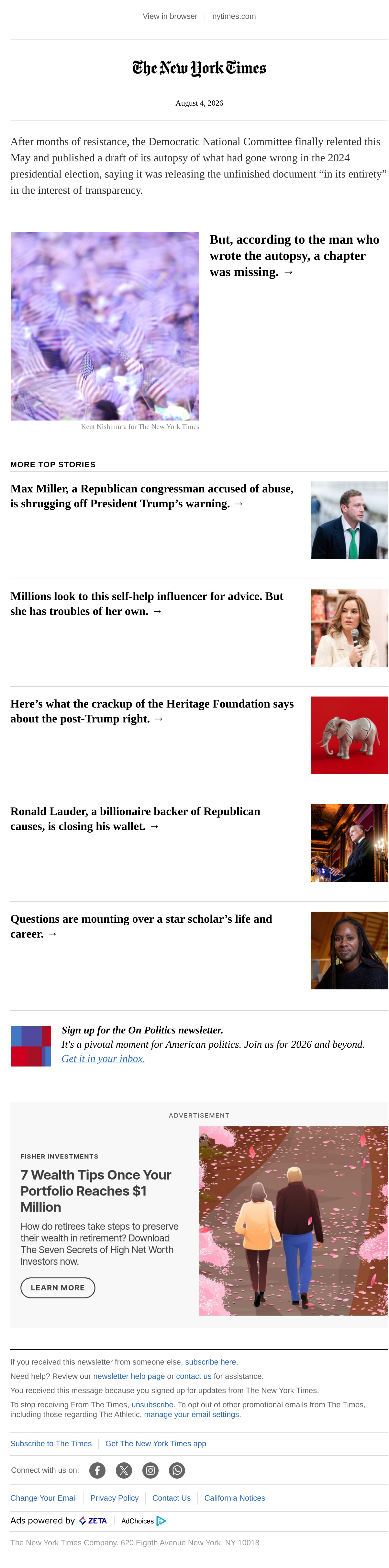389x1568 pixels.
Task: Tap Subscribe to The Times
Action: [51, 1444]
